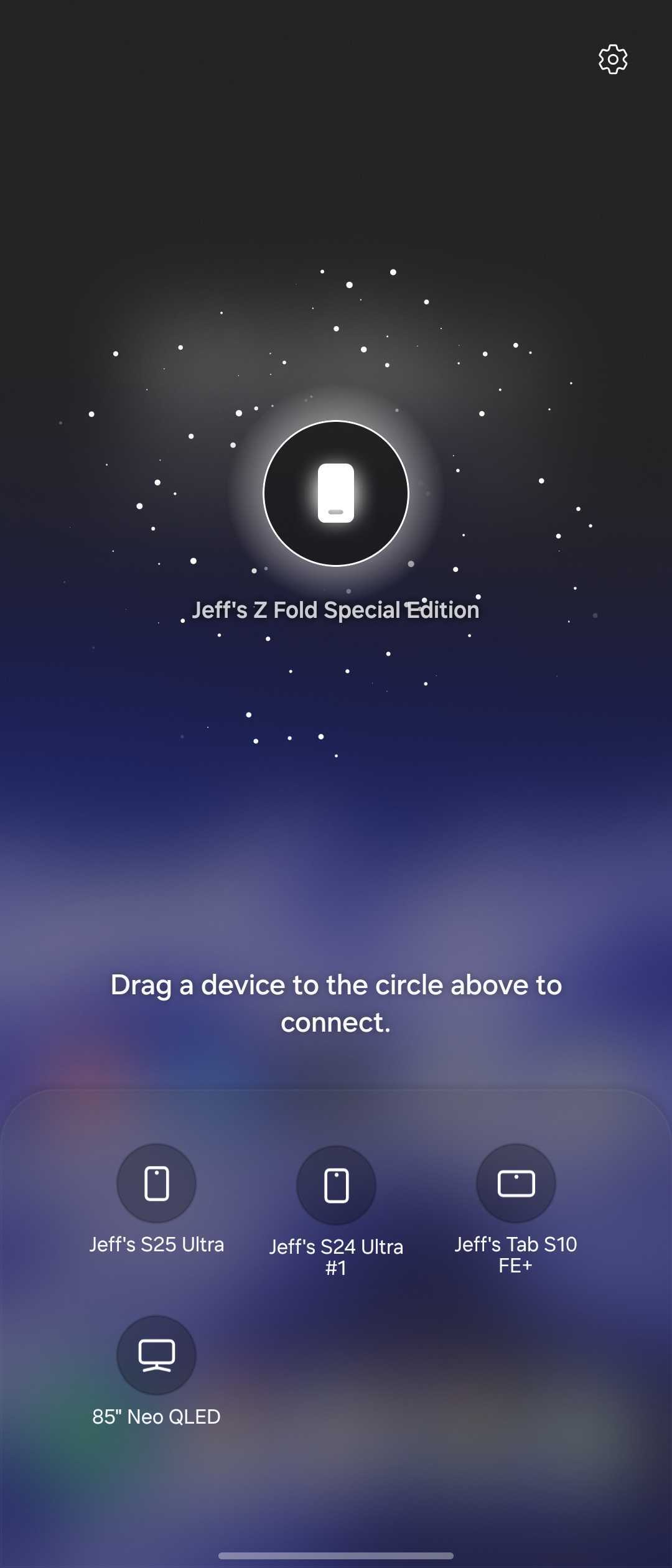This screenshot has height=1568, width=672.
Task: Choose Jeff's Tab S10 FE+ tablet
Action: (516, 1183)
